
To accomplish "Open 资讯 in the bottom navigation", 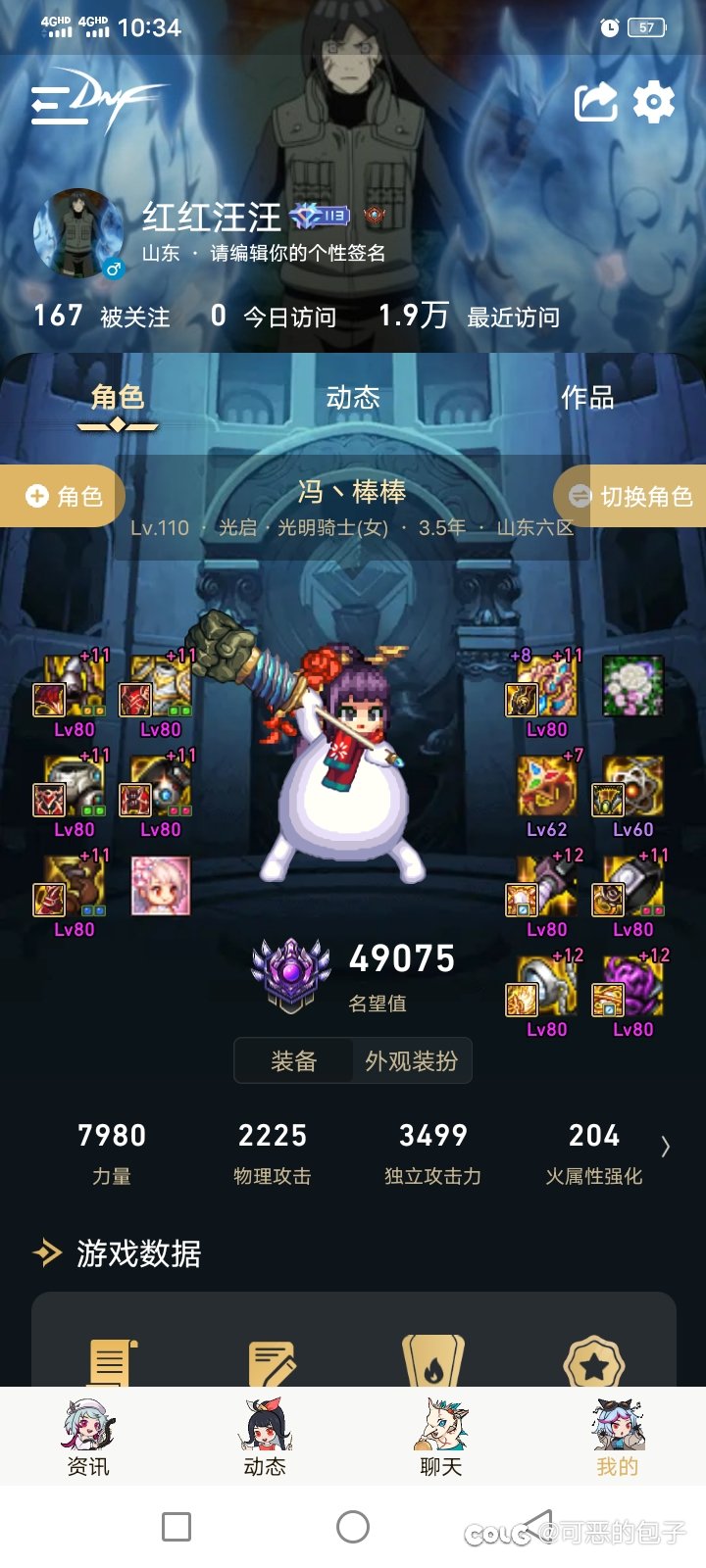I will (x=88, y=1438).
